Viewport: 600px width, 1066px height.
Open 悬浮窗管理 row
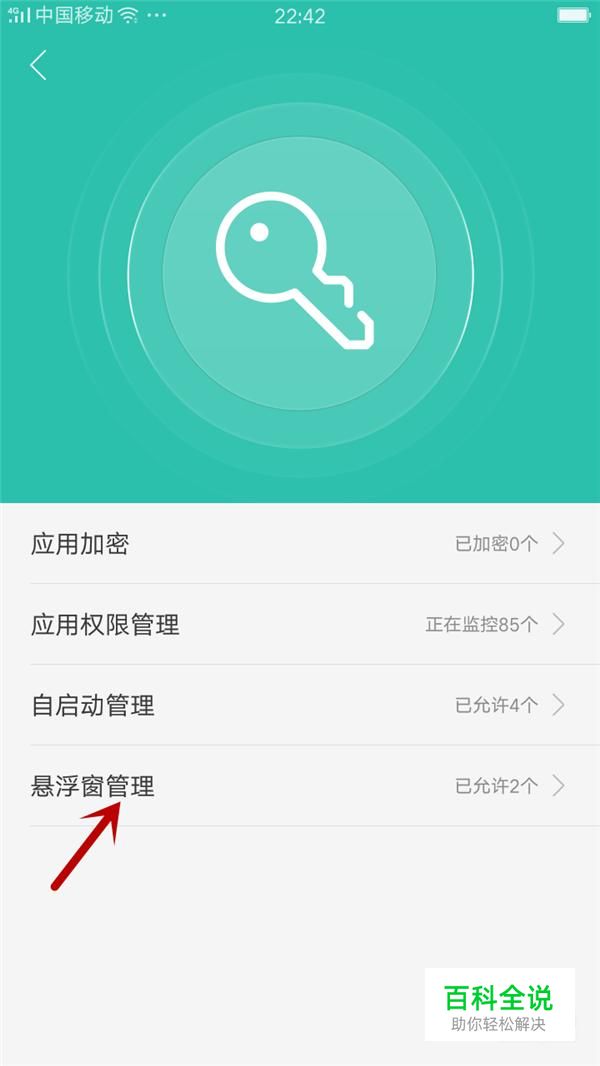point(300,786)
